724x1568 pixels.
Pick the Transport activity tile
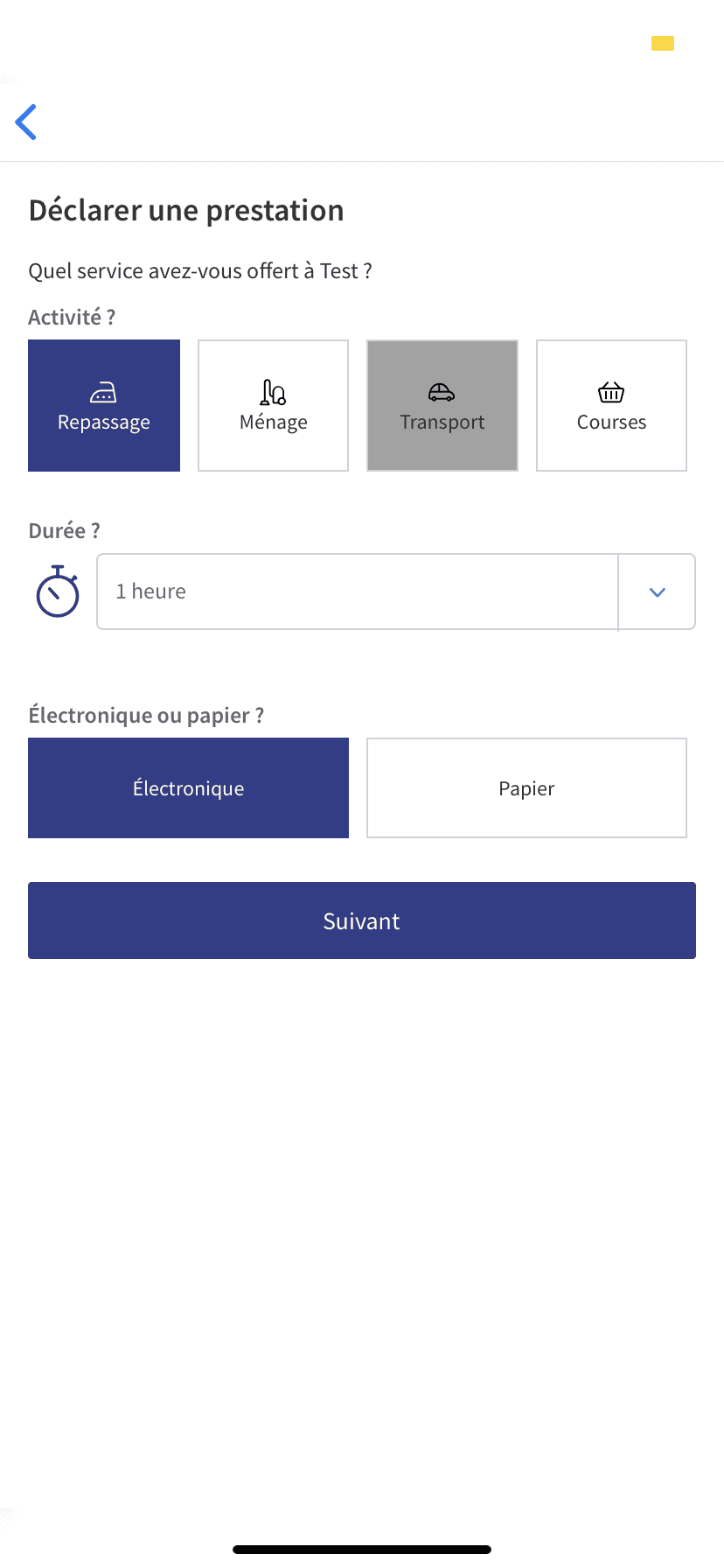(x=442, y=405)
